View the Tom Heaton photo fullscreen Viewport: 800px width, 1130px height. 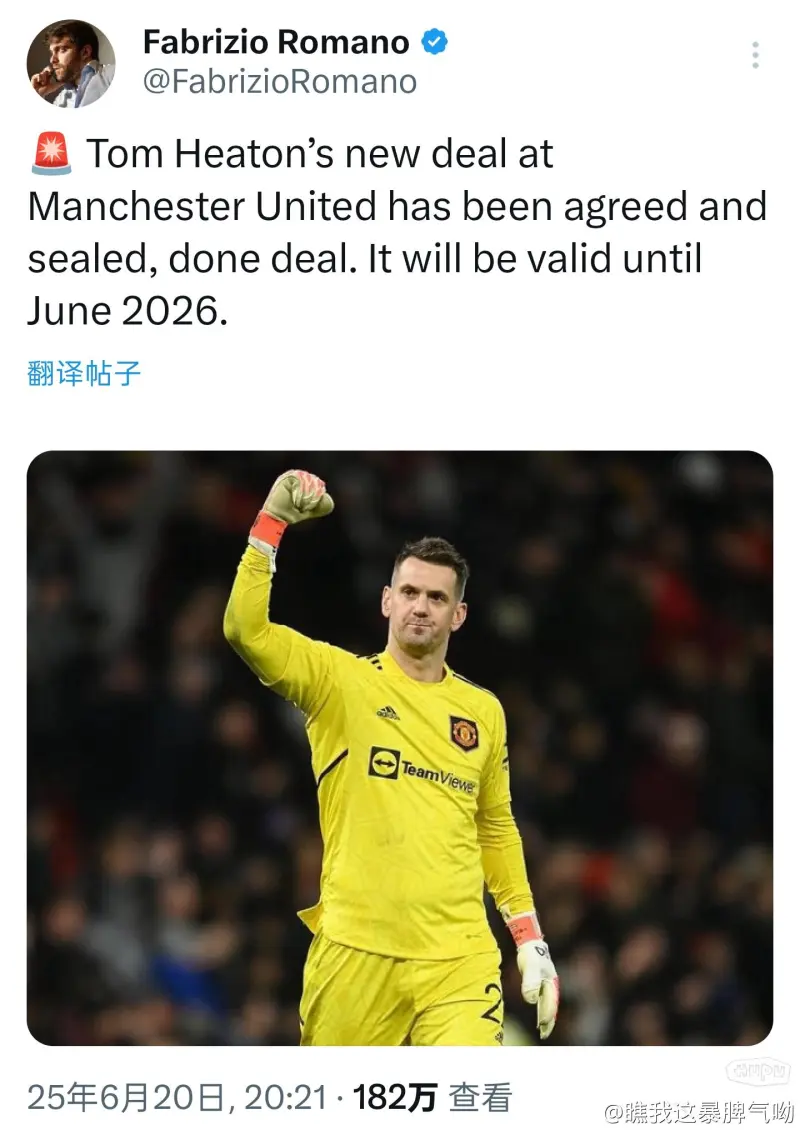tap(399, 748)
